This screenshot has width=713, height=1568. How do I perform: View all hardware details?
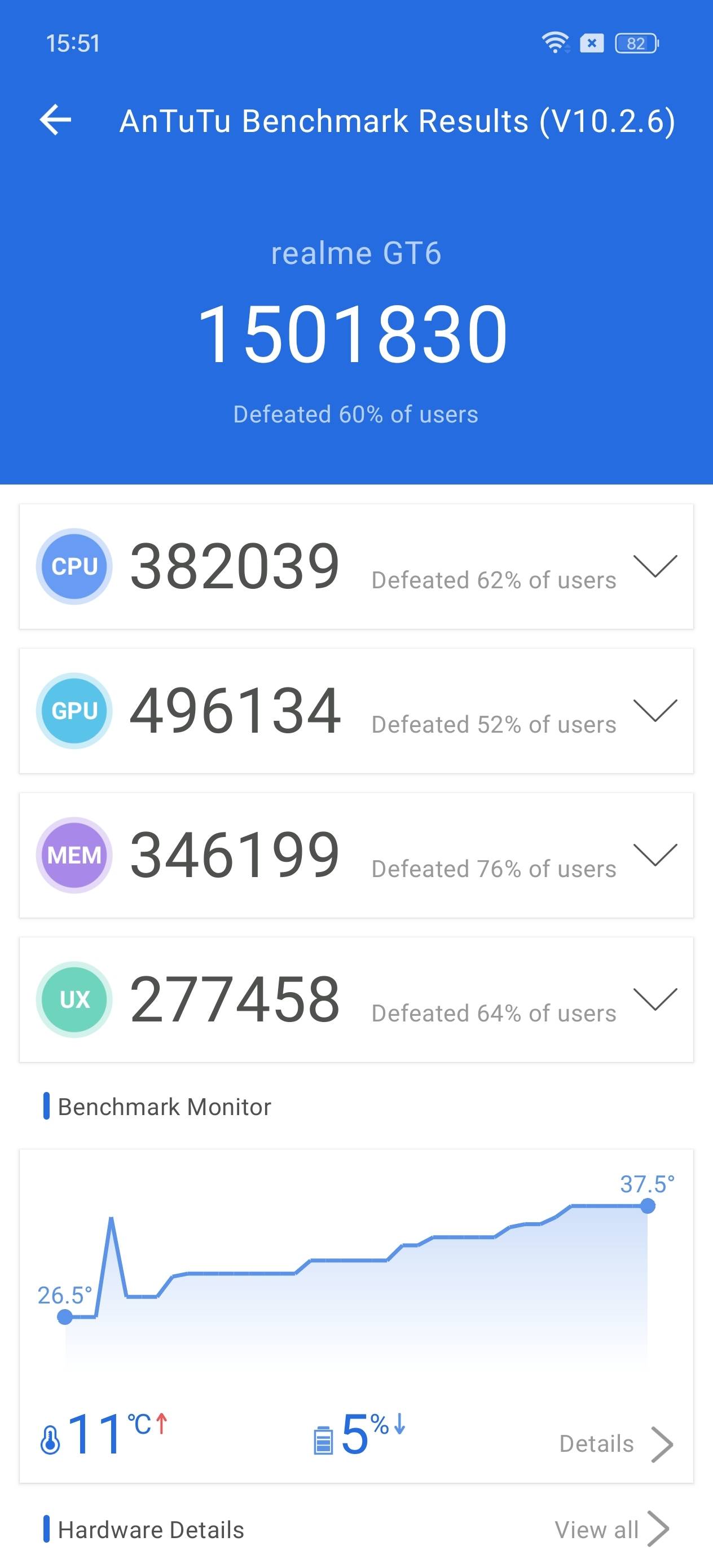(x=611, y=1529)
